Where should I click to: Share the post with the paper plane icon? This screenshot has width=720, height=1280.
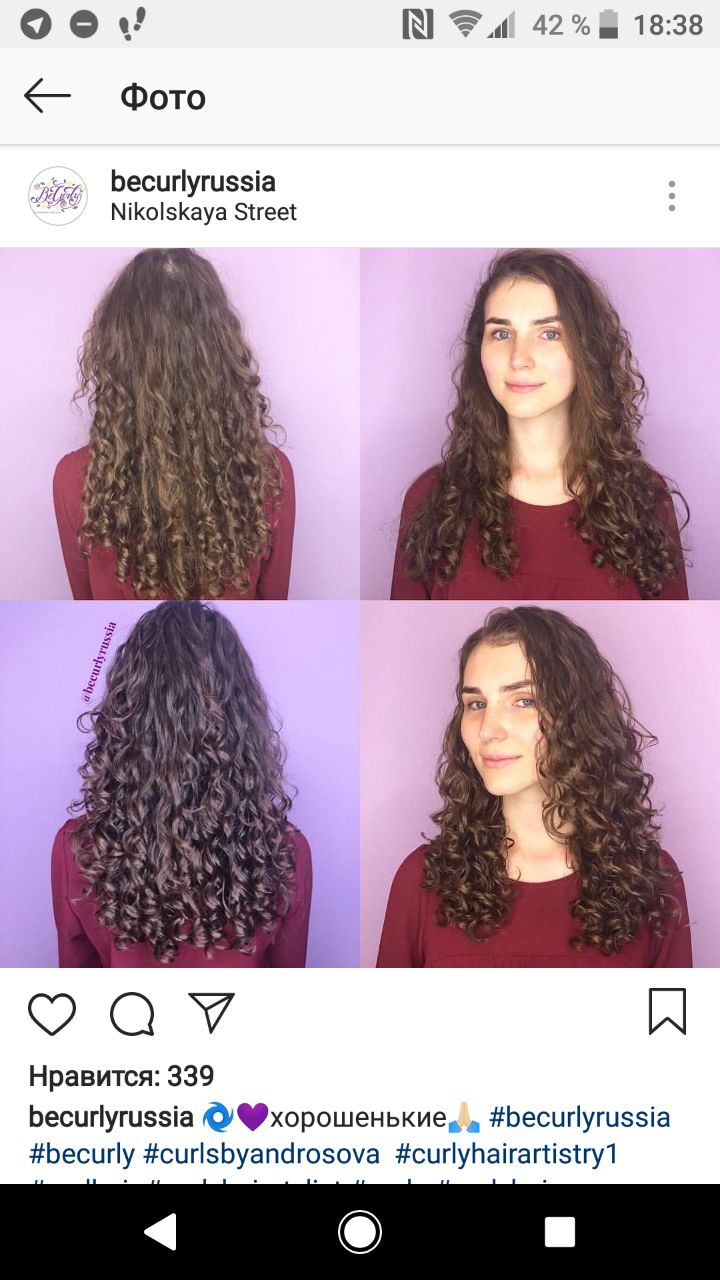click(211, 1012)
